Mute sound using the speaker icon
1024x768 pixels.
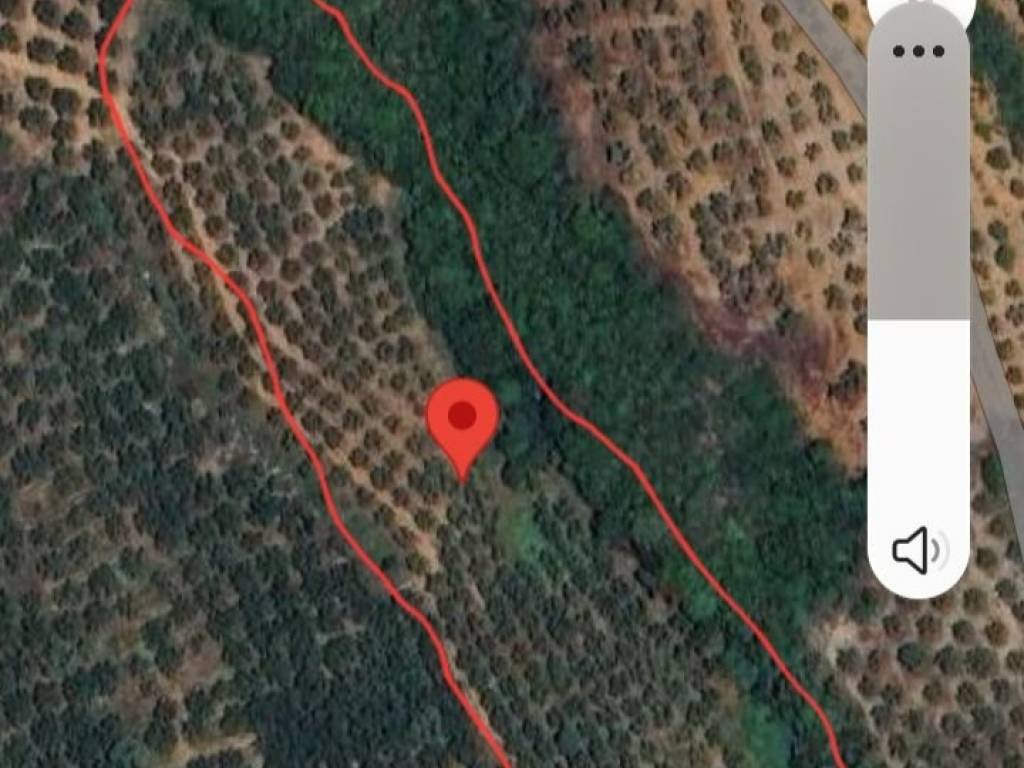coord(918,550)
